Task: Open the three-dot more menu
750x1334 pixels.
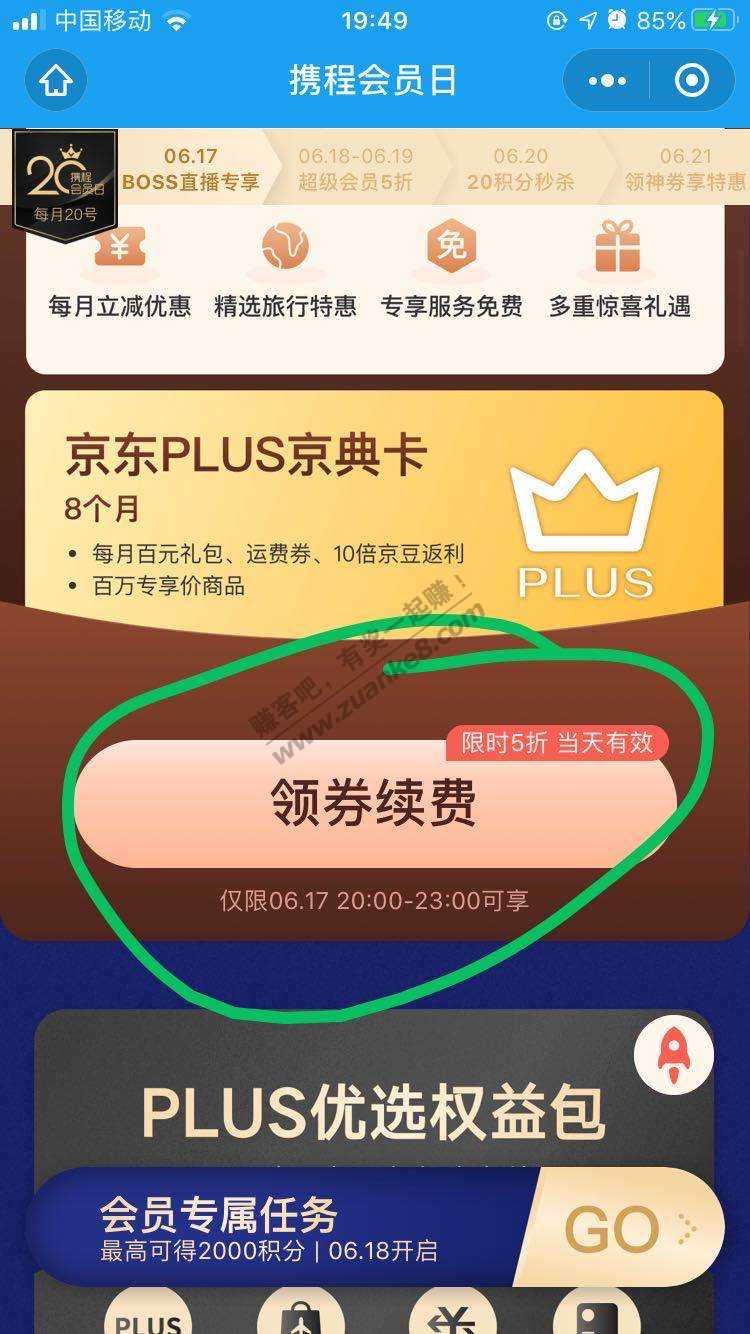Action: coord(607,81)
